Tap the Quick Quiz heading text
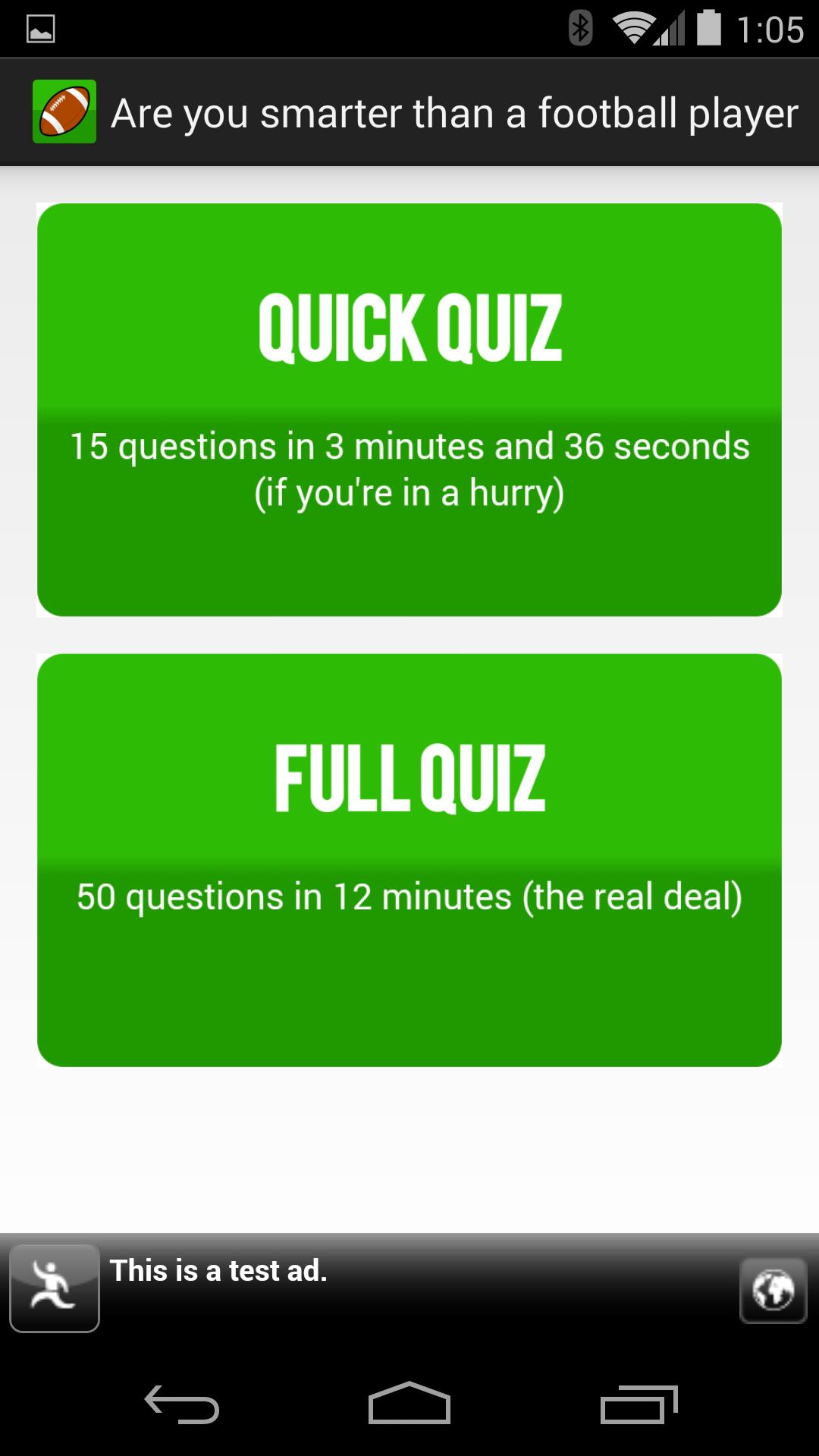Viewport: 819px width, 1456px height. (x=409, y=326)
